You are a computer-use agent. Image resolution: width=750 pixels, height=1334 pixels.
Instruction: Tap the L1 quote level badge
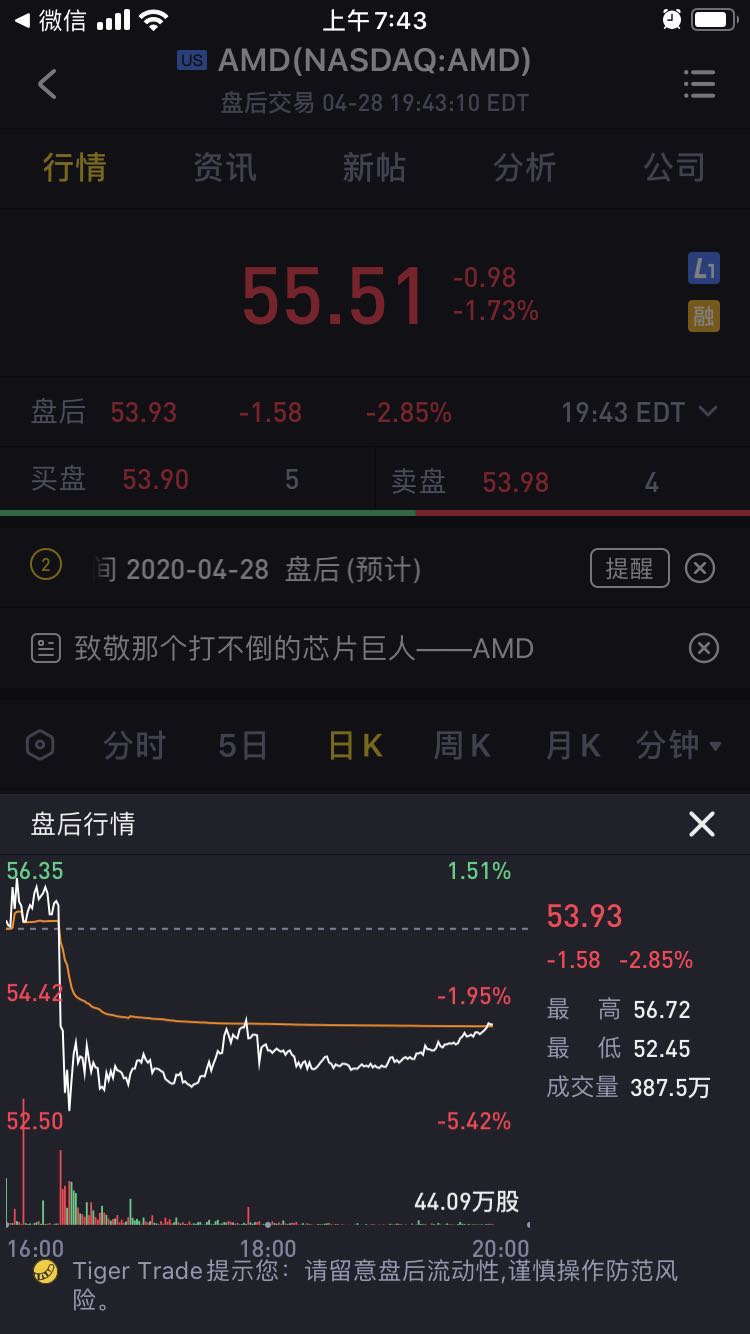coord(704,268)
